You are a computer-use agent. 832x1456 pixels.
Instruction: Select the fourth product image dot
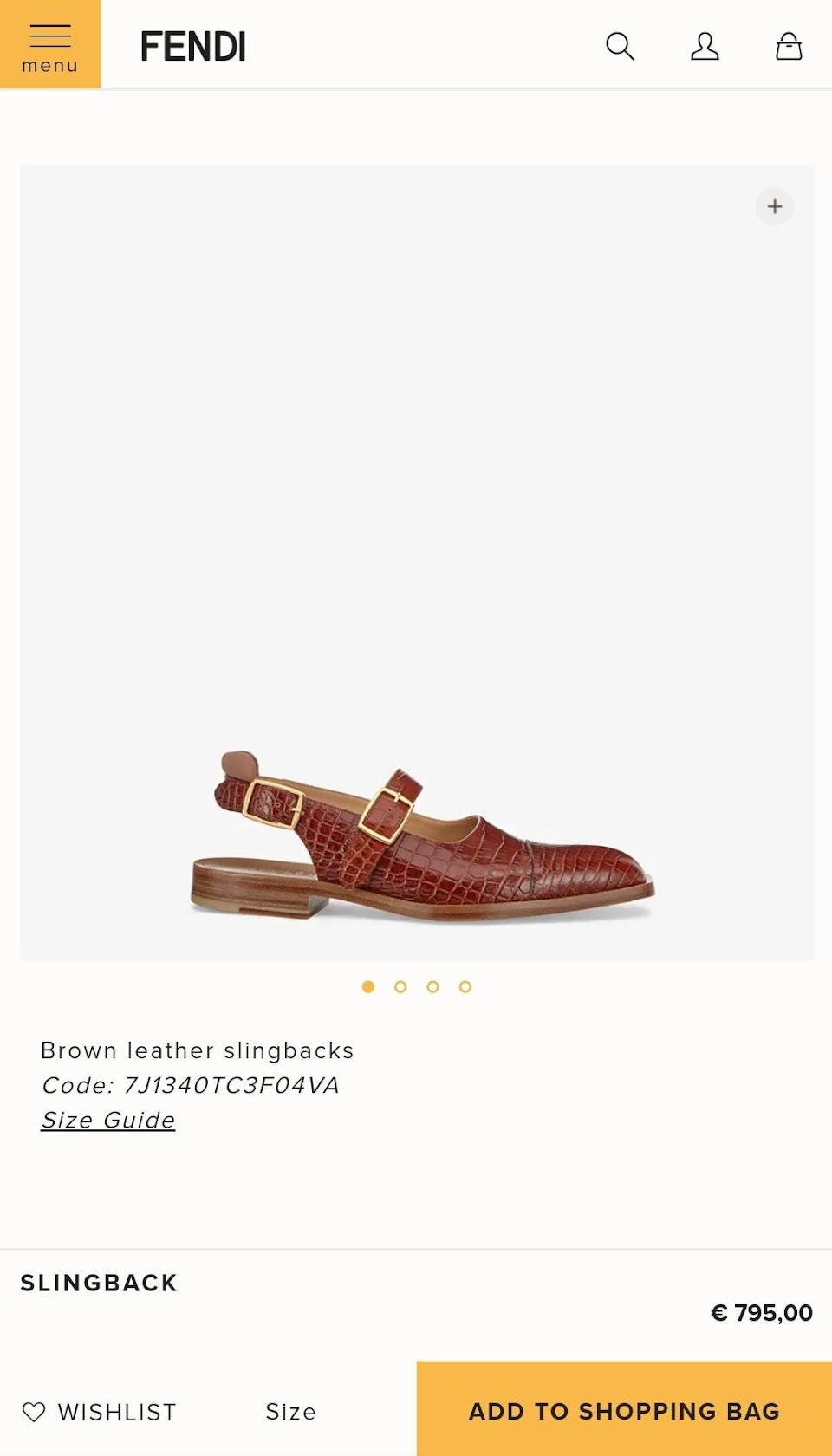(465, 986)
